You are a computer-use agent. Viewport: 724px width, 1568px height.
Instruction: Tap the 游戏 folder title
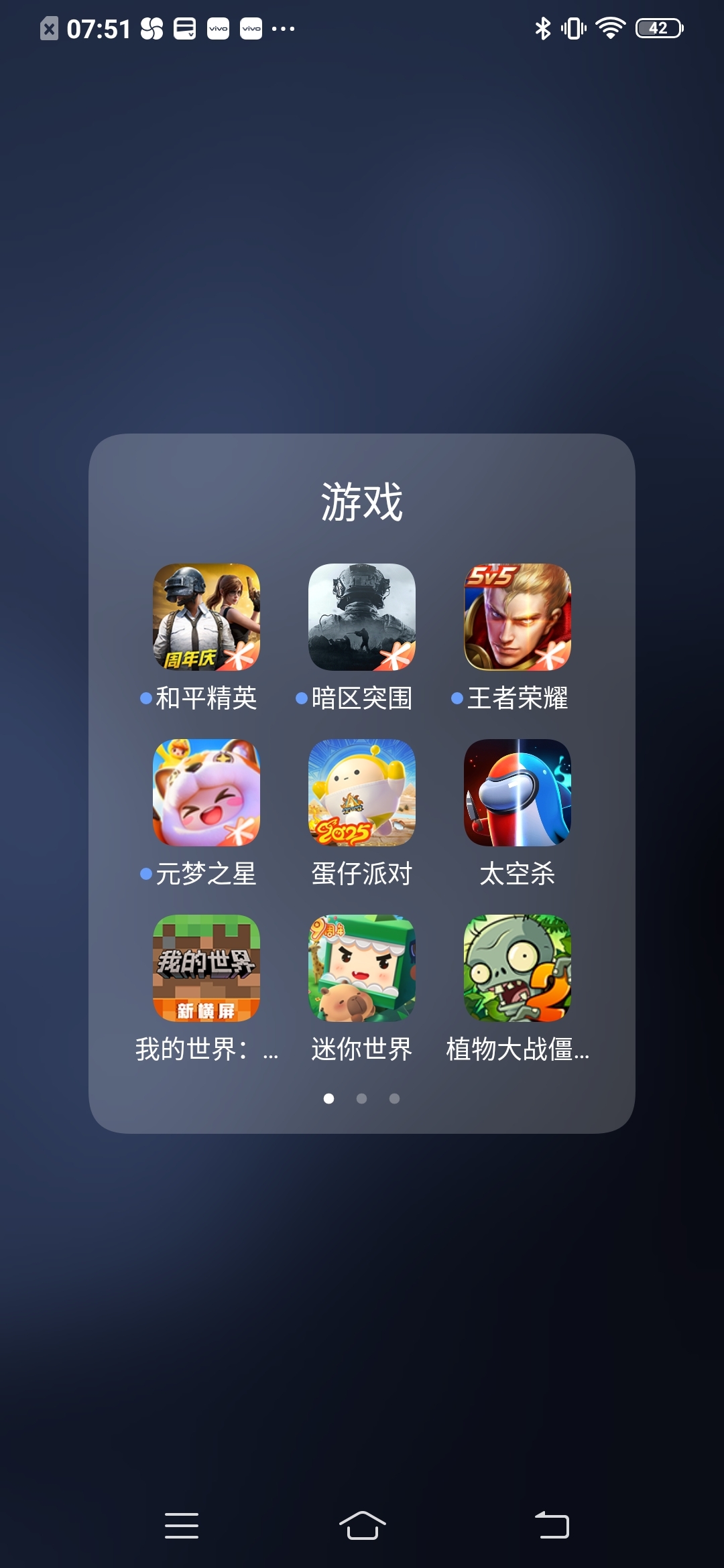362,504
